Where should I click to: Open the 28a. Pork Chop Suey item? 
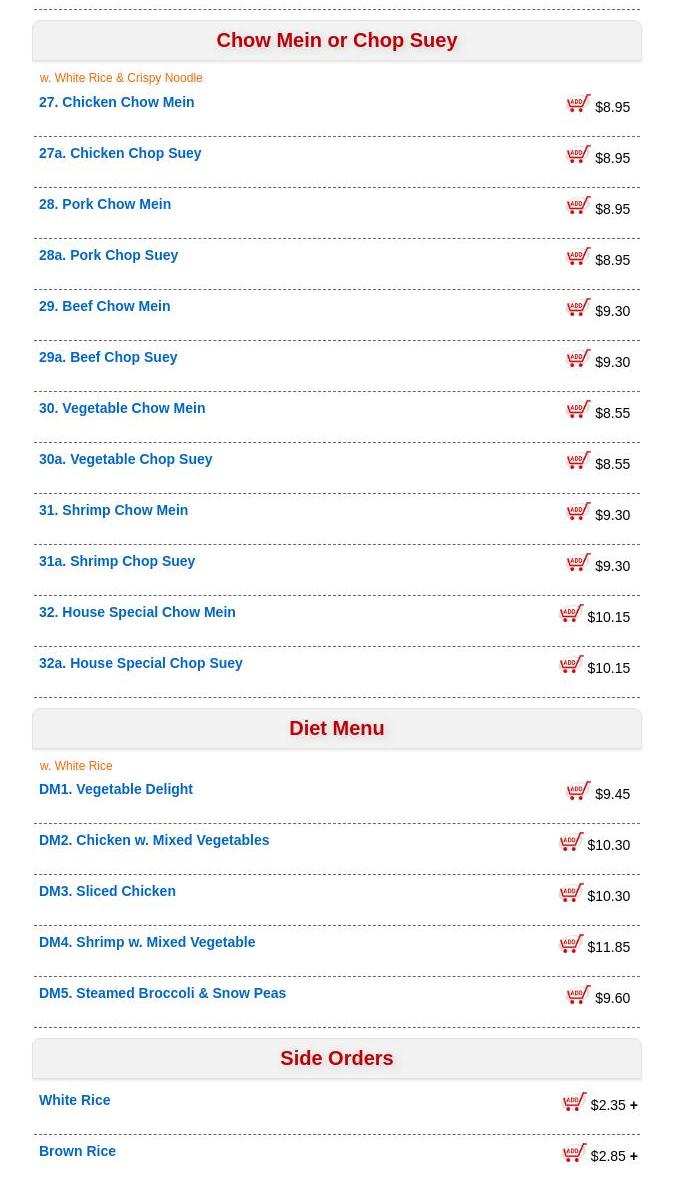(x=108, y=255)
